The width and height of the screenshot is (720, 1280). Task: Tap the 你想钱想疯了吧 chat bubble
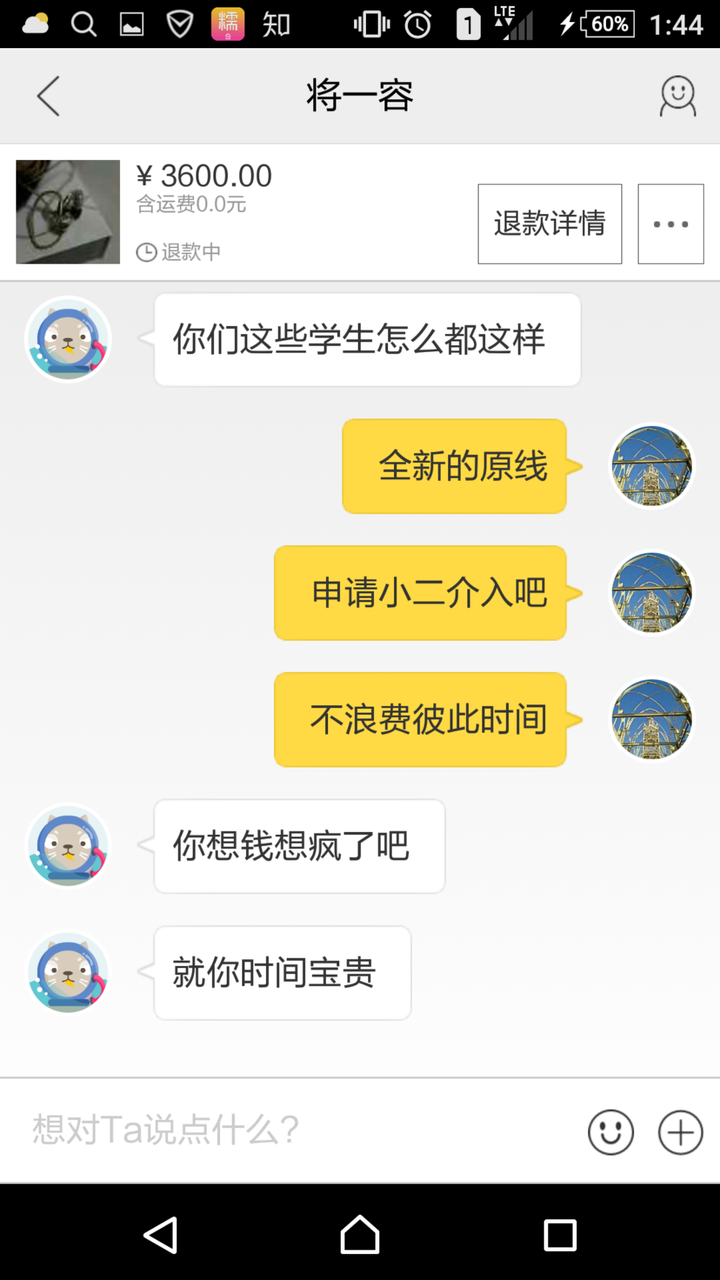tap(298, 846)
